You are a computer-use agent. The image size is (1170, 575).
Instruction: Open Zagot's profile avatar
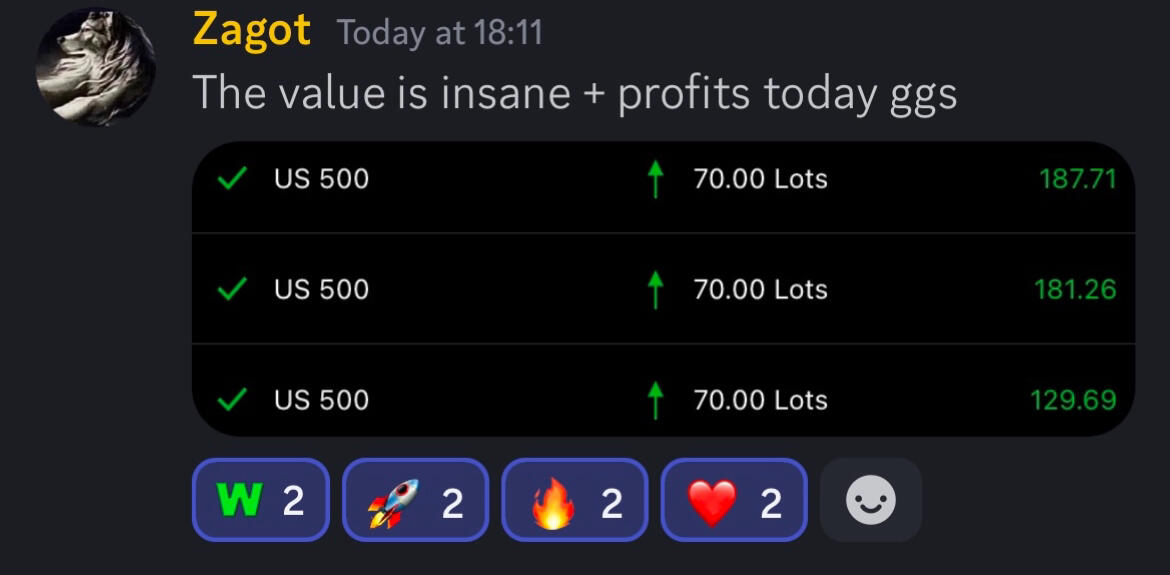pyautogui.click(x=96, y=68)
